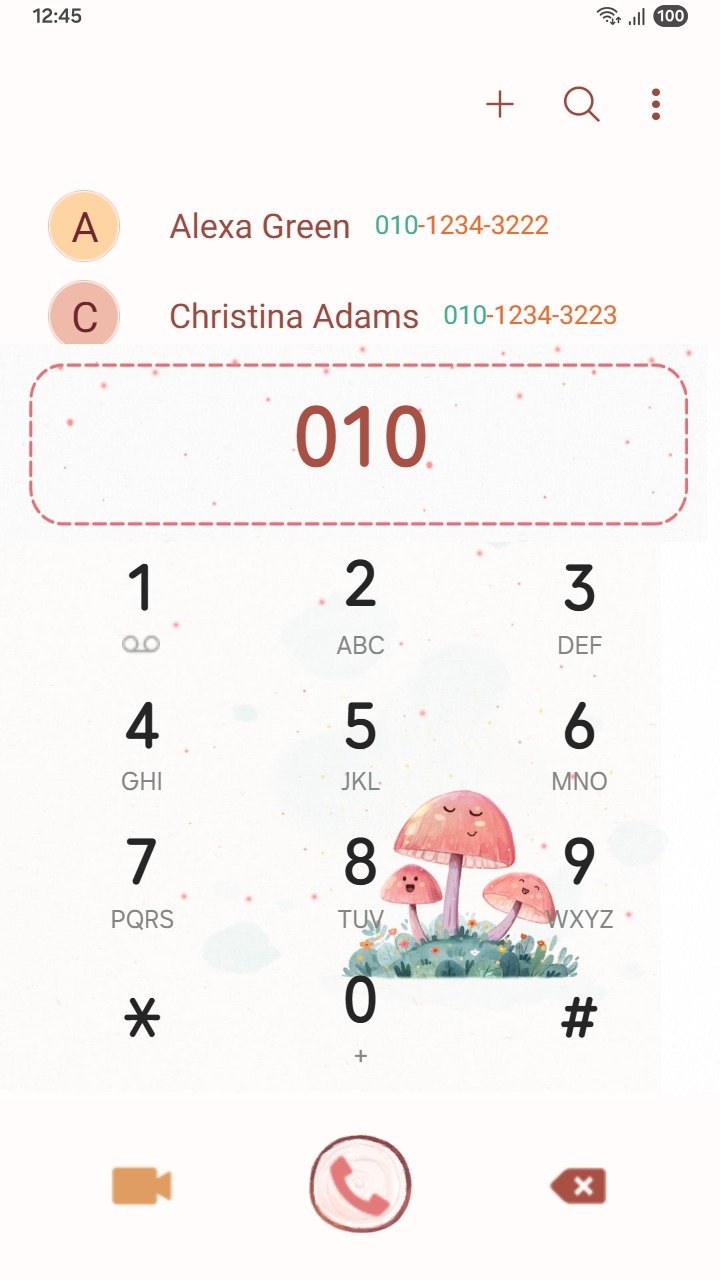The width and height of the screenshot is (720, 1280).
Task: Open the three-dot overflow menu
Action: [x=655, y=104]
